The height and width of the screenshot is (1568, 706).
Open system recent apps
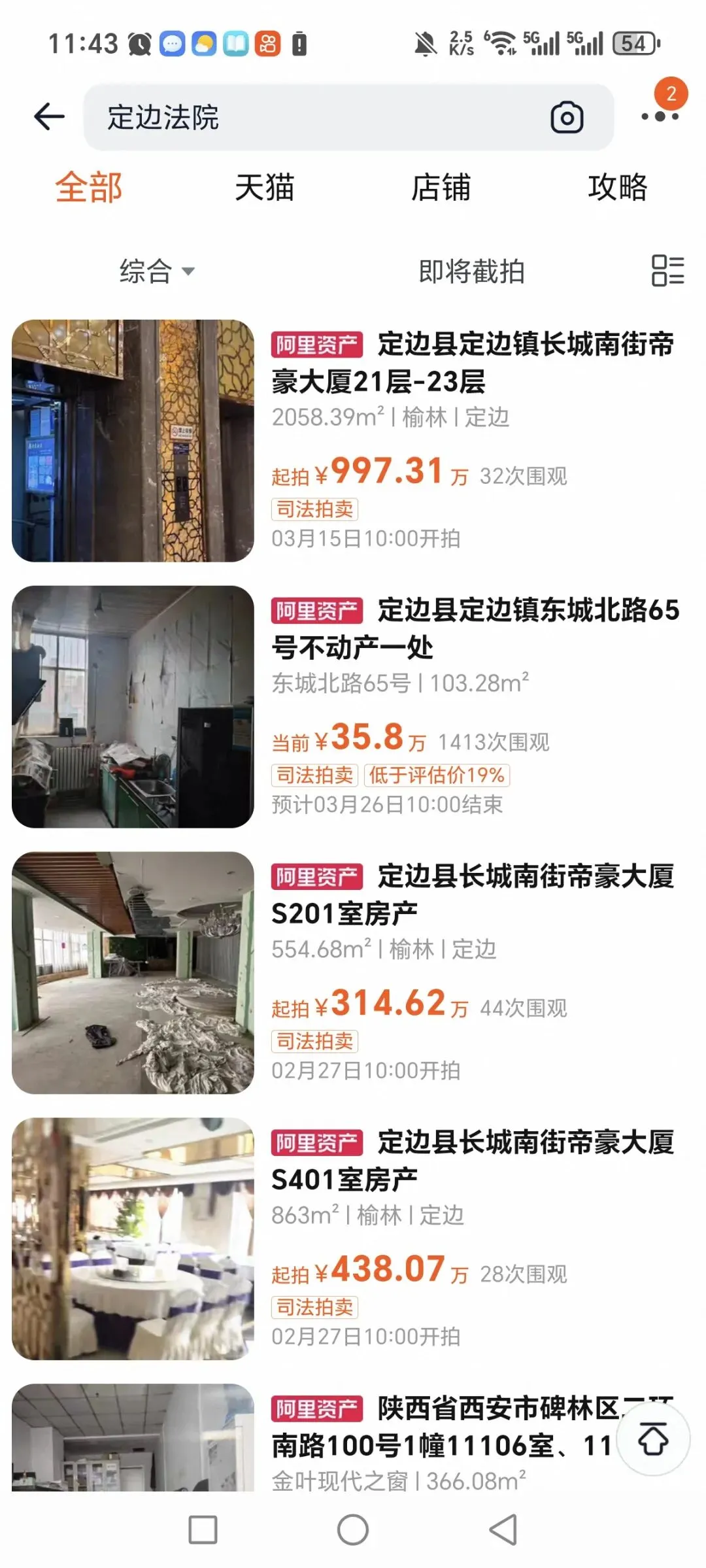coord(203,1530)
